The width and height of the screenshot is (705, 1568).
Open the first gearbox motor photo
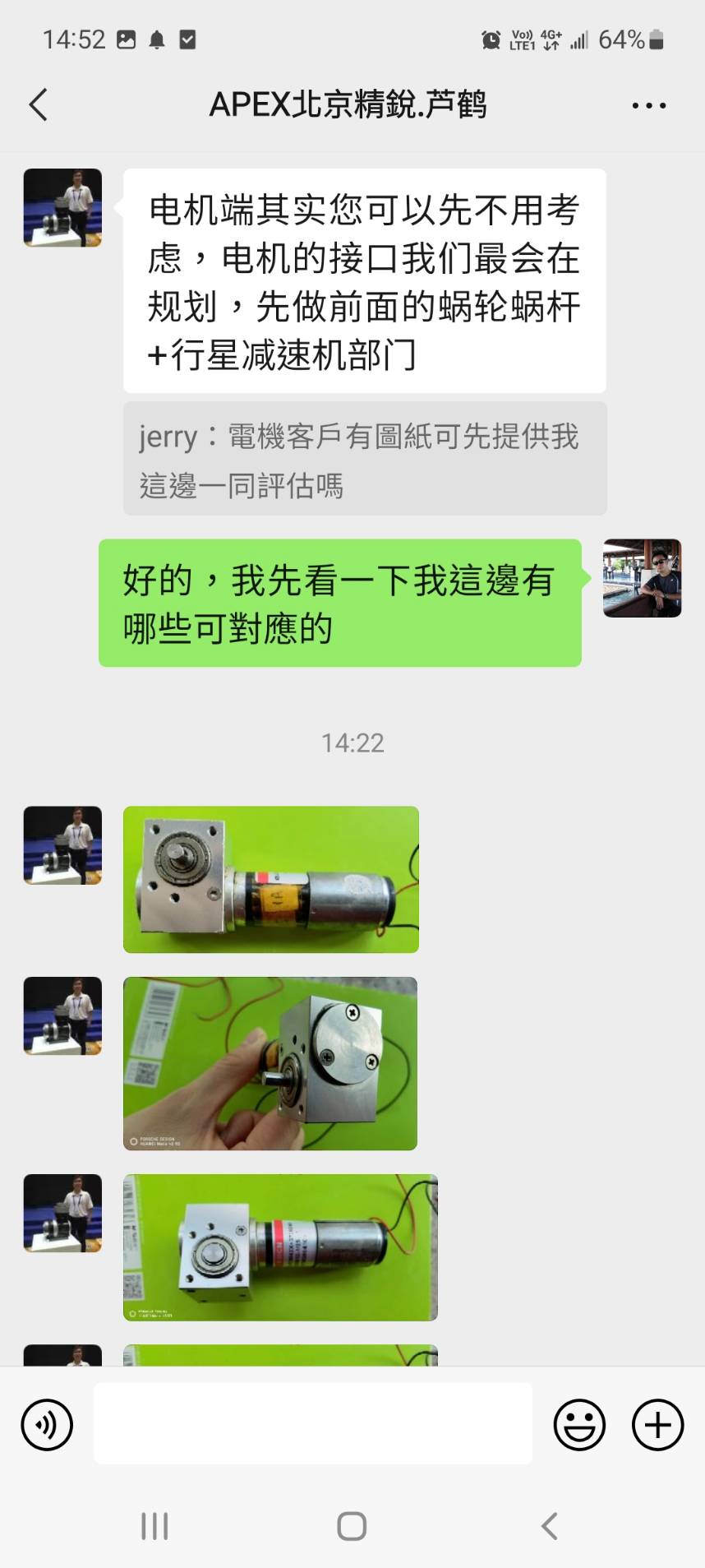tap(270, 879)
